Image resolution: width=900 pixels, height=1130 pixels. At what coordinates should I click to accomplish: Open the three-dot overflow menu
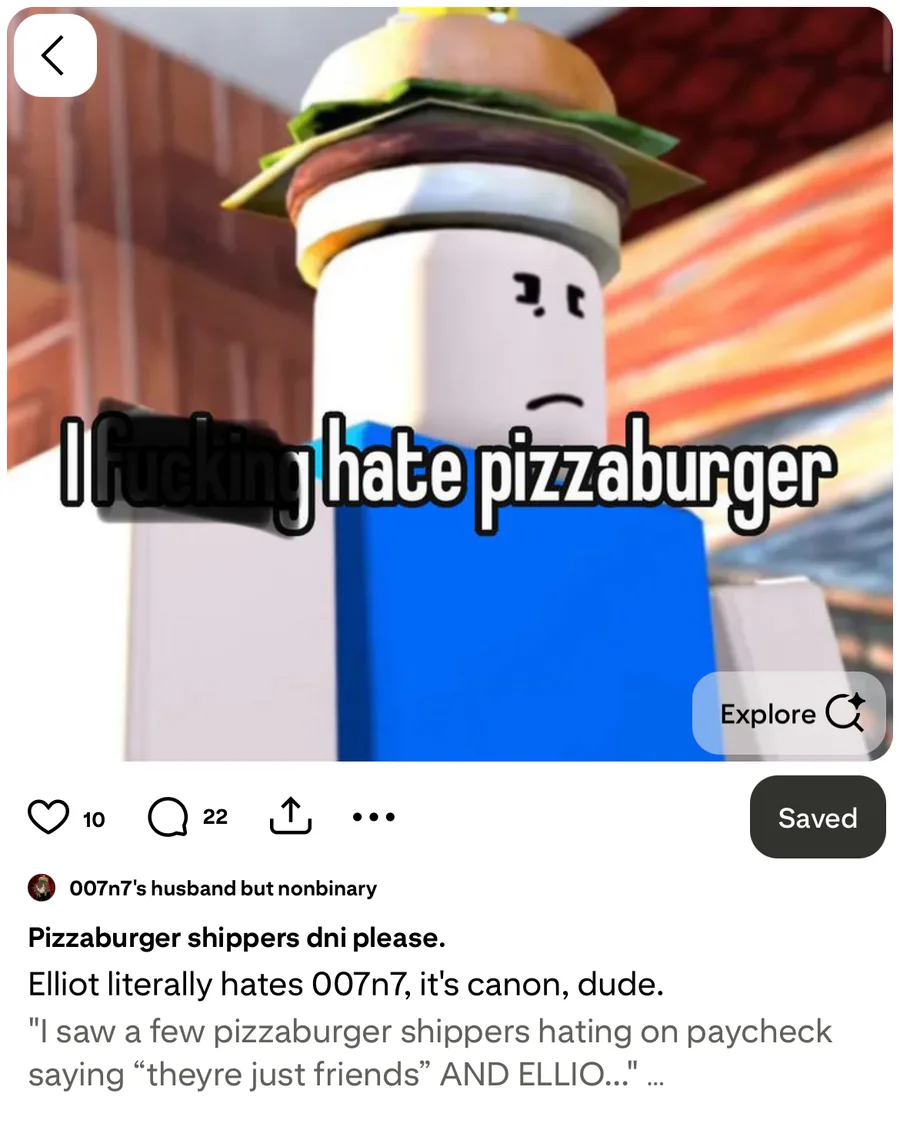coord(374,817)
